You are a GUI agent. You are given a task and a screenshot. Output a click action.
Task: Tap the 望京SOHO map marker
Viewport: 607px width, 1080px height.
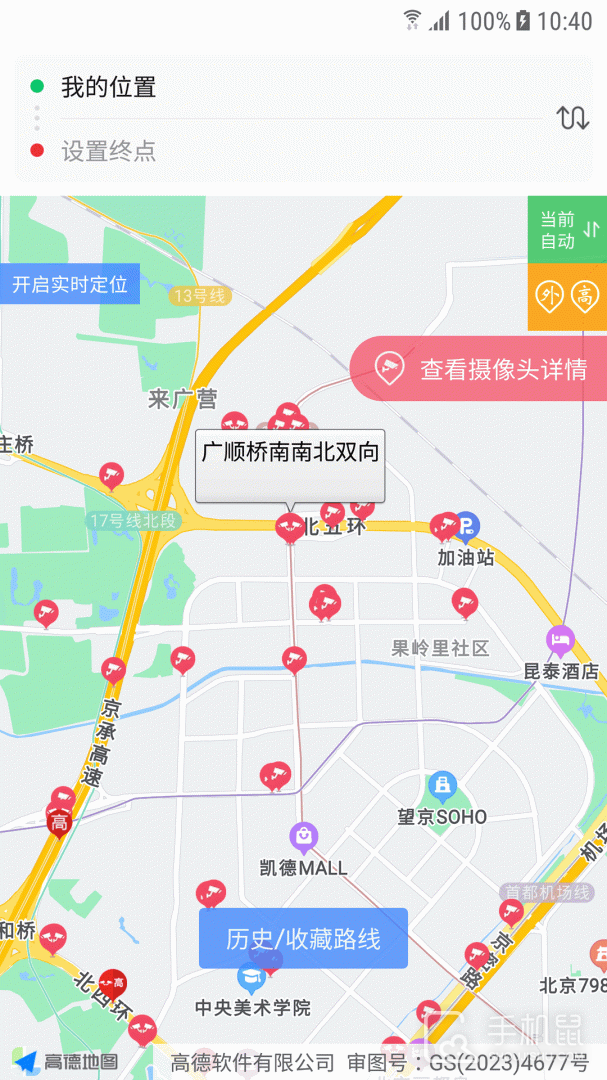click(442, 785)
